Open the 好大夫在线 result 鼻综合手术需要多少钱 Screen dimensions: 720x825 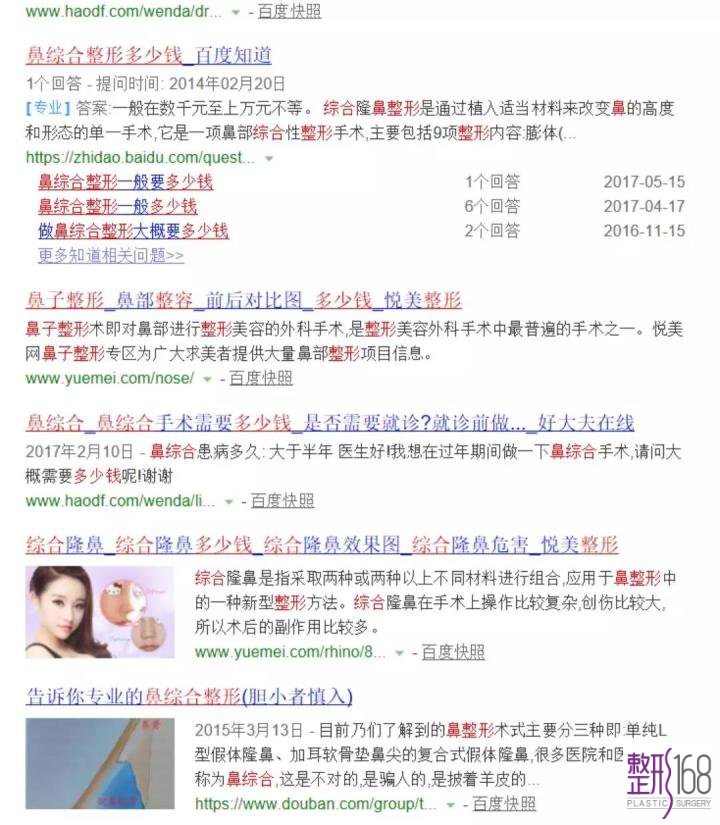tap(329, 423)
